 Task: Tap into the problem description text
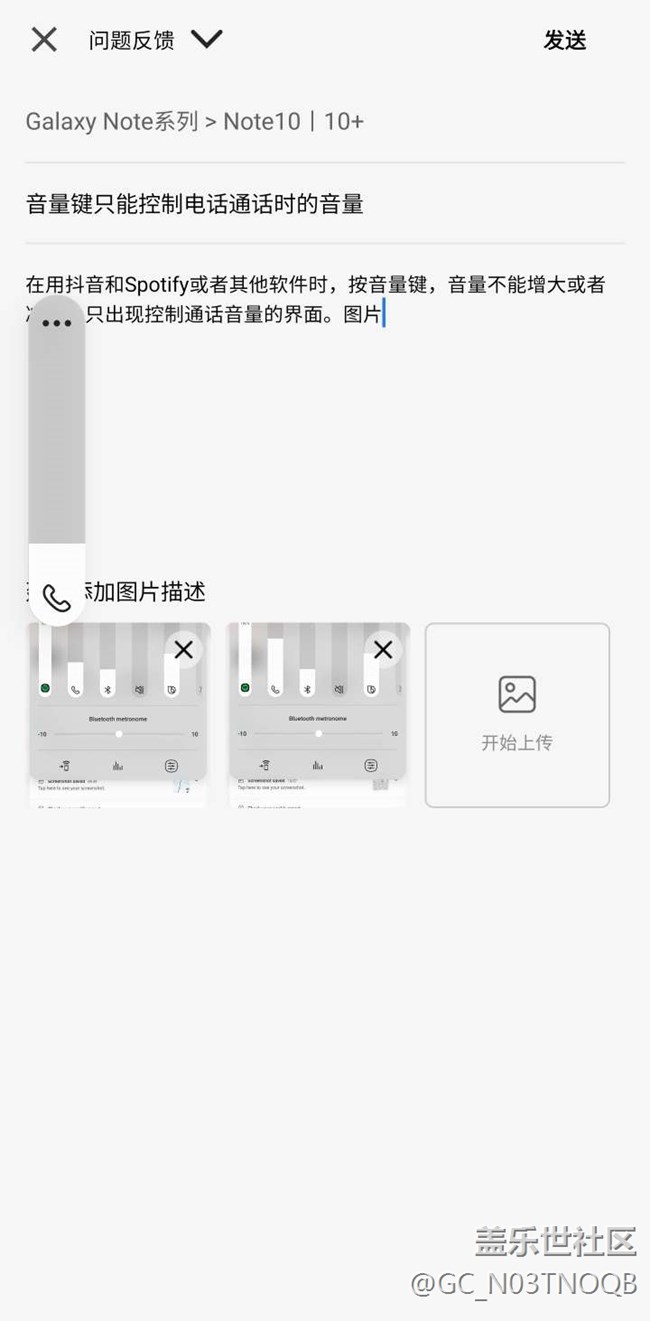click(x=325, y=300)
